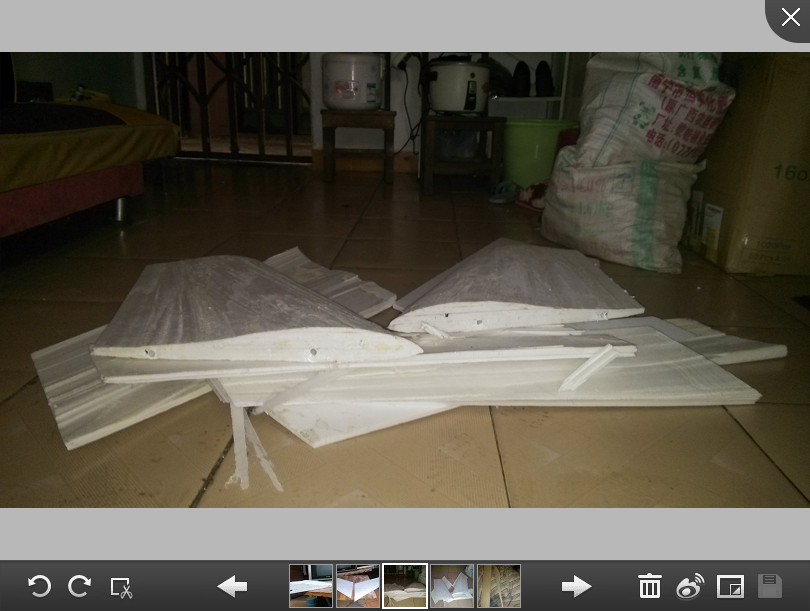Go to the next photo
810x611 pixels.
point(576,586)
